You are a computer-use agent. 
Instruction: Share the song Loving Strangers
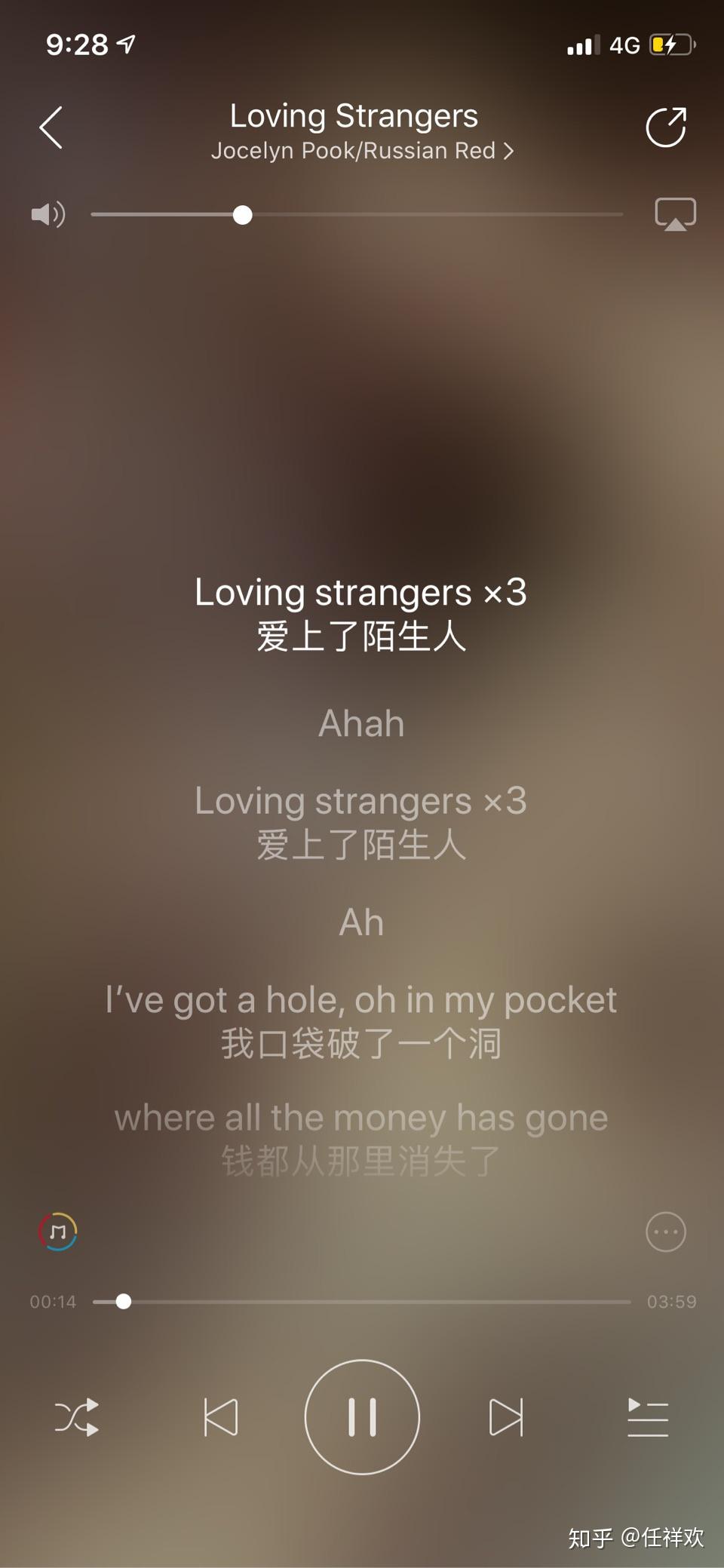667,127
